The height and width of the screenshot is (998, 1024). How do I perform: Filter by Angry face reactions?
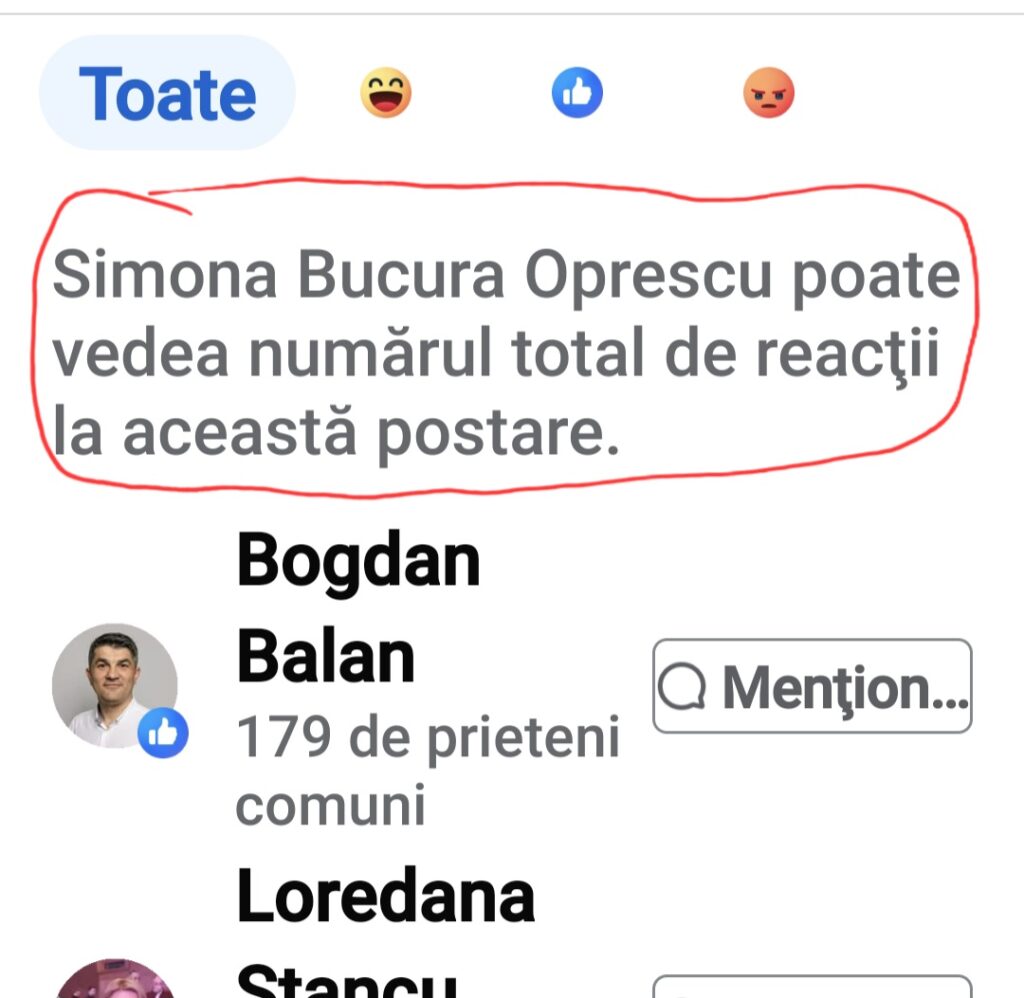768,94
